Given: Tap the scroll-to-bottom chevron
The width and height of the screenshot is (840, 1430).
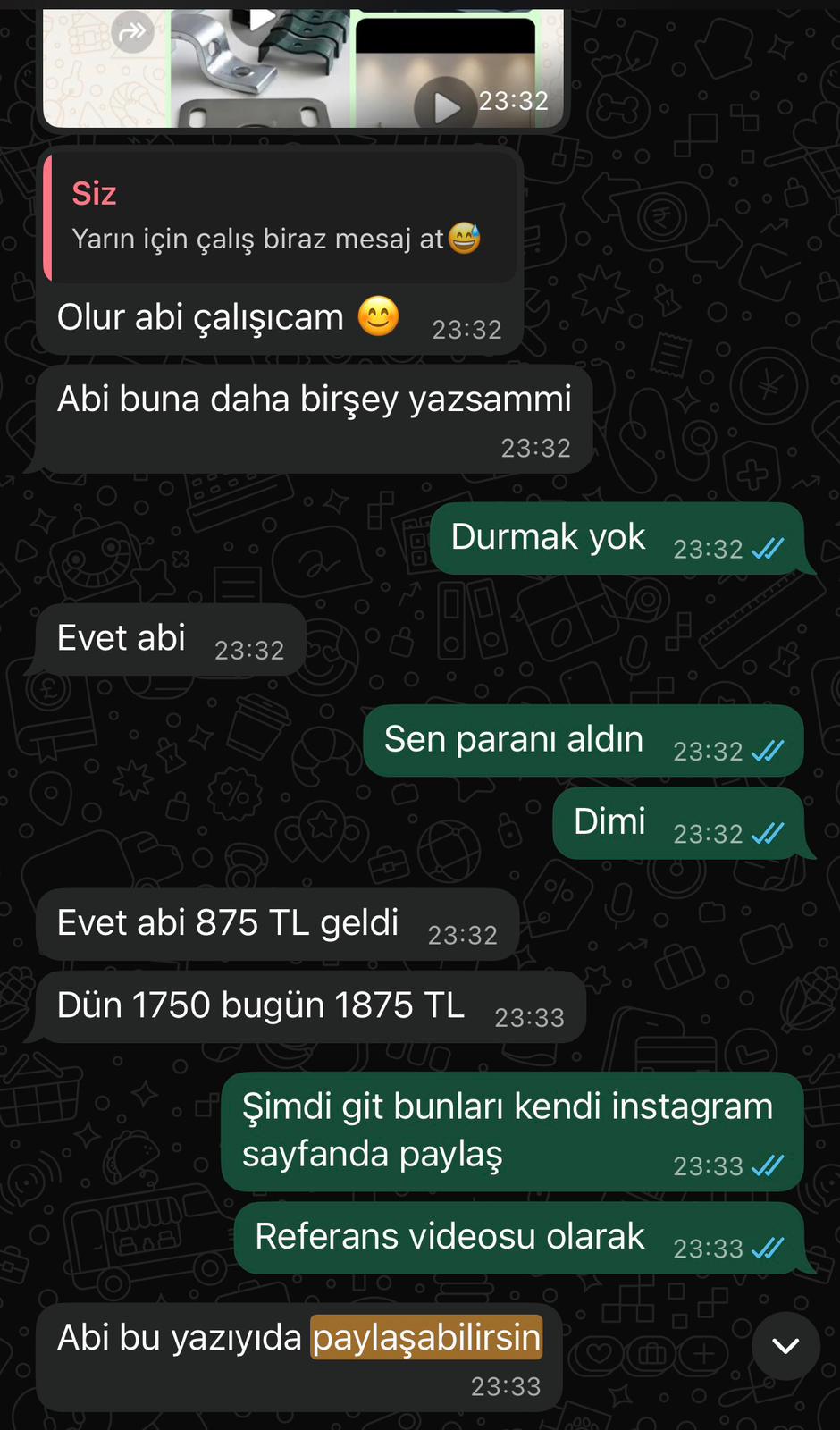Looking at the screenshot, I should pyautogui.click(x=785, y=1343).
